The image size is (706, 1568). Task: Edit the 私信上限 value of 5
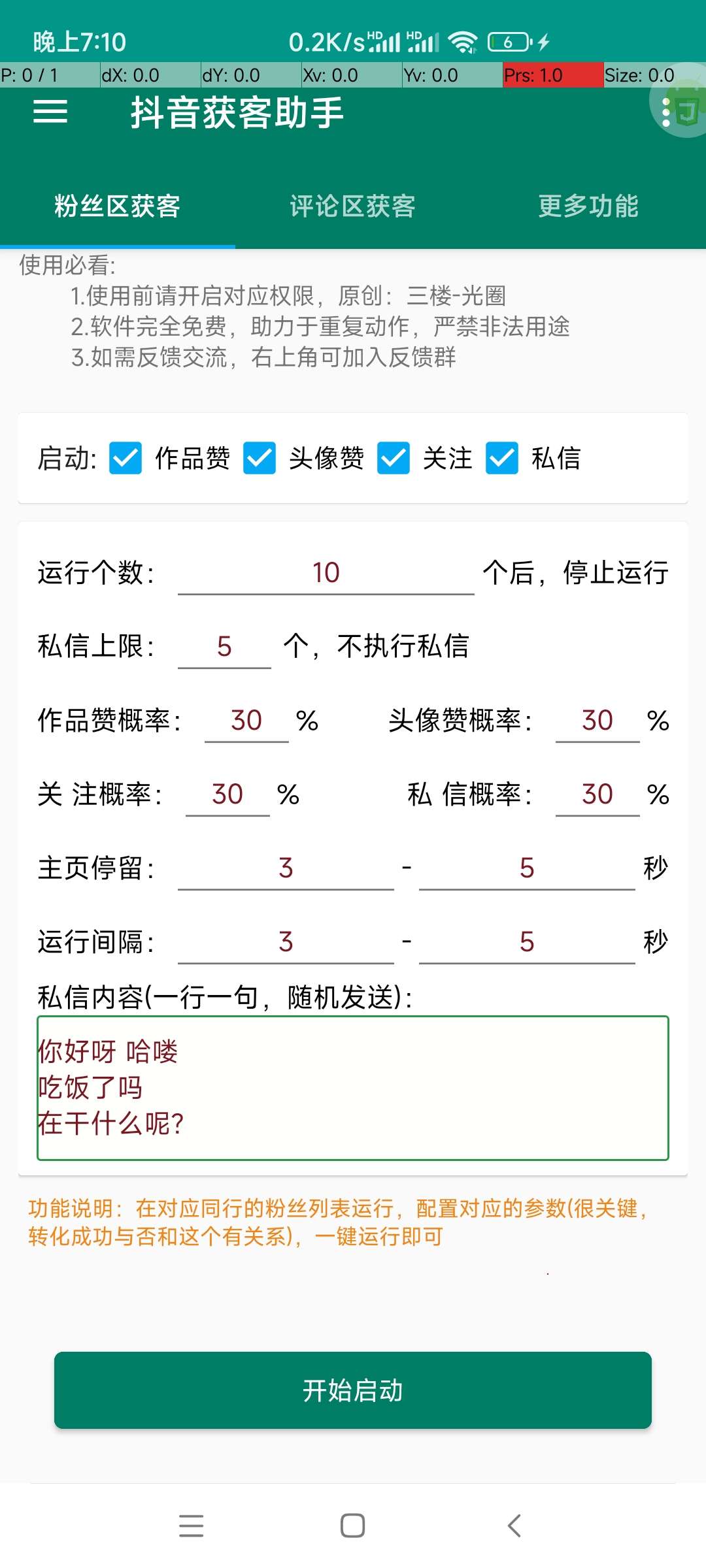tap(222, 647)
